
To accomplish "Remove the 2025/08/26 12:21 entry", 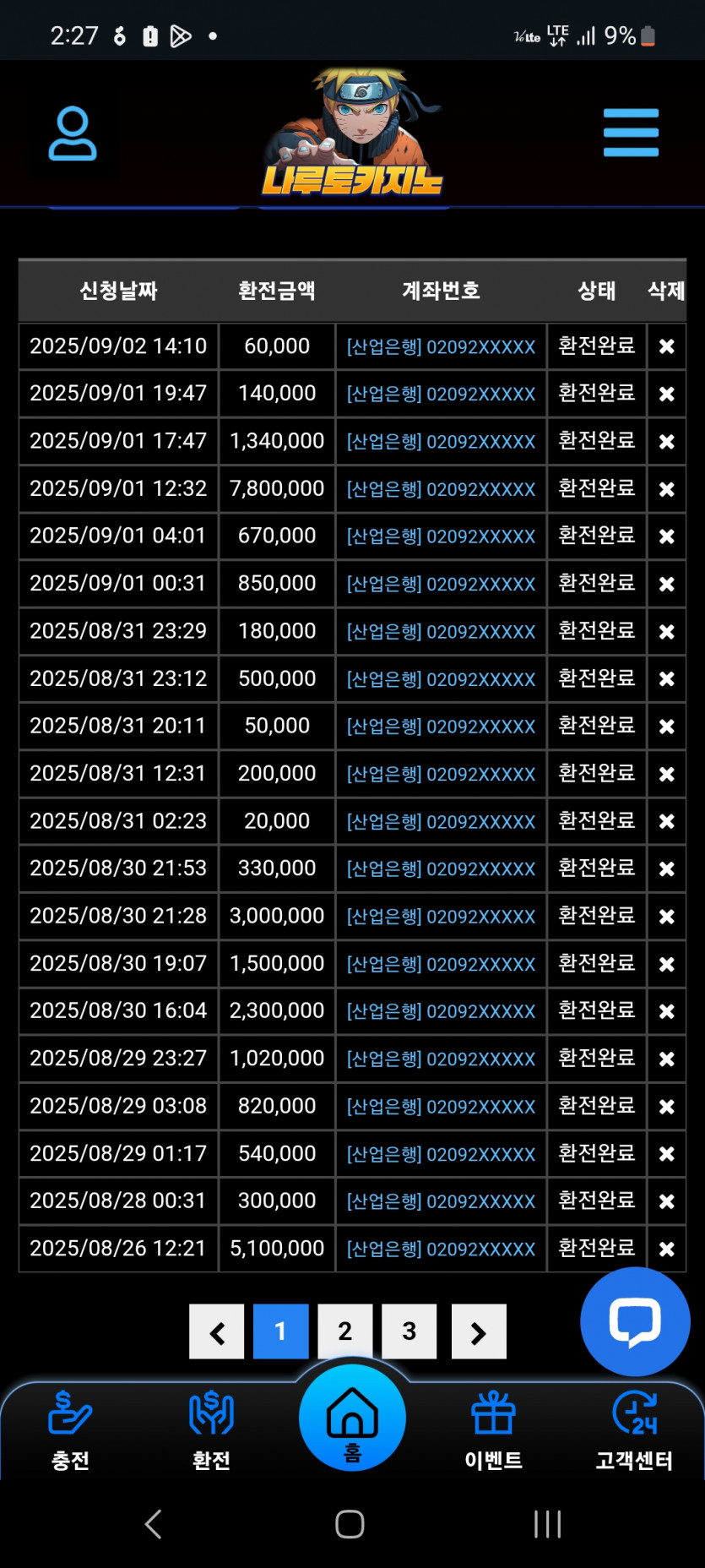I will tap(666, 1249).
